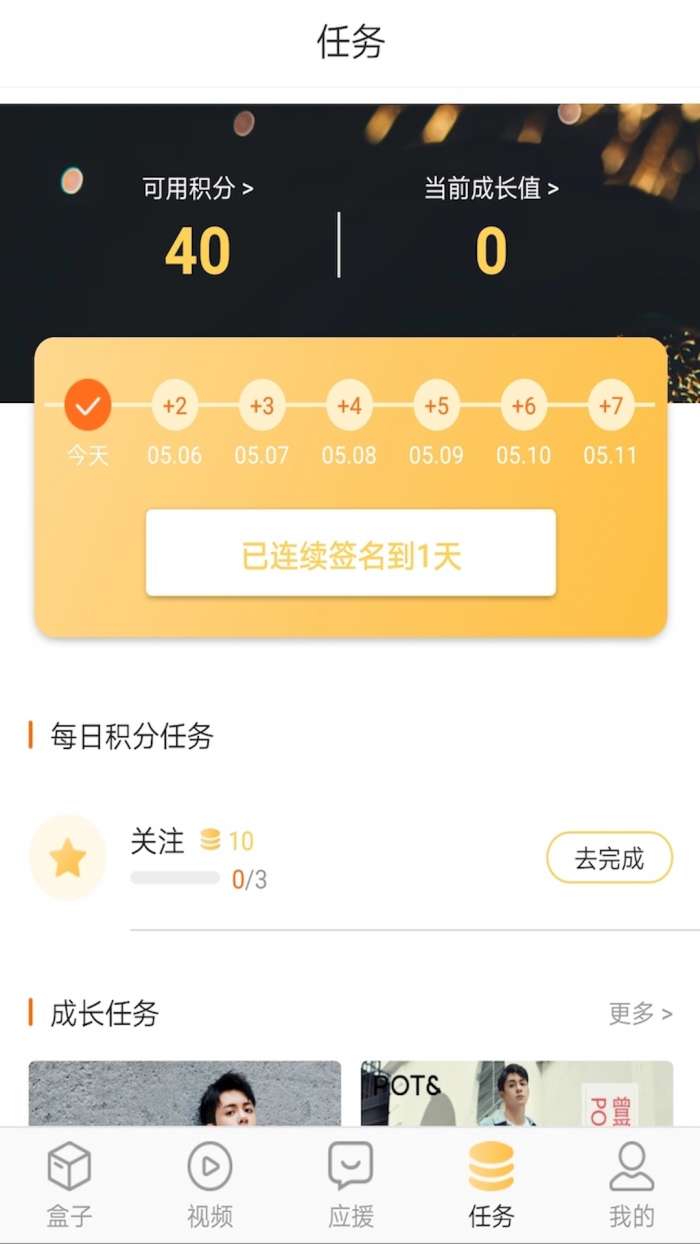Go to the 应援 tab

[x=350, y=1186]
